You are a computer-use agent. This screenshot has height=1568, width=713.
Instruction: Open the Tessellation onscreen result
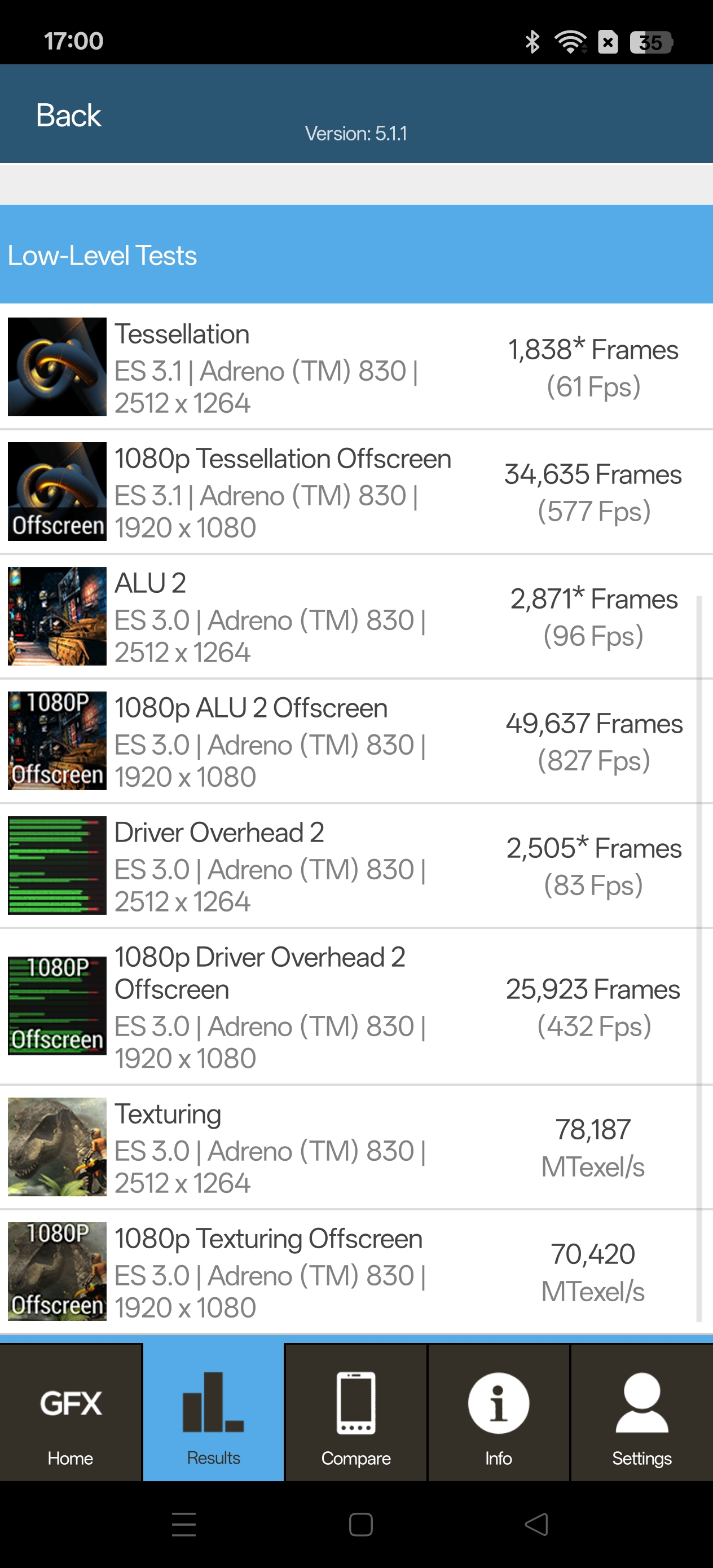click(x=356, y=367)
